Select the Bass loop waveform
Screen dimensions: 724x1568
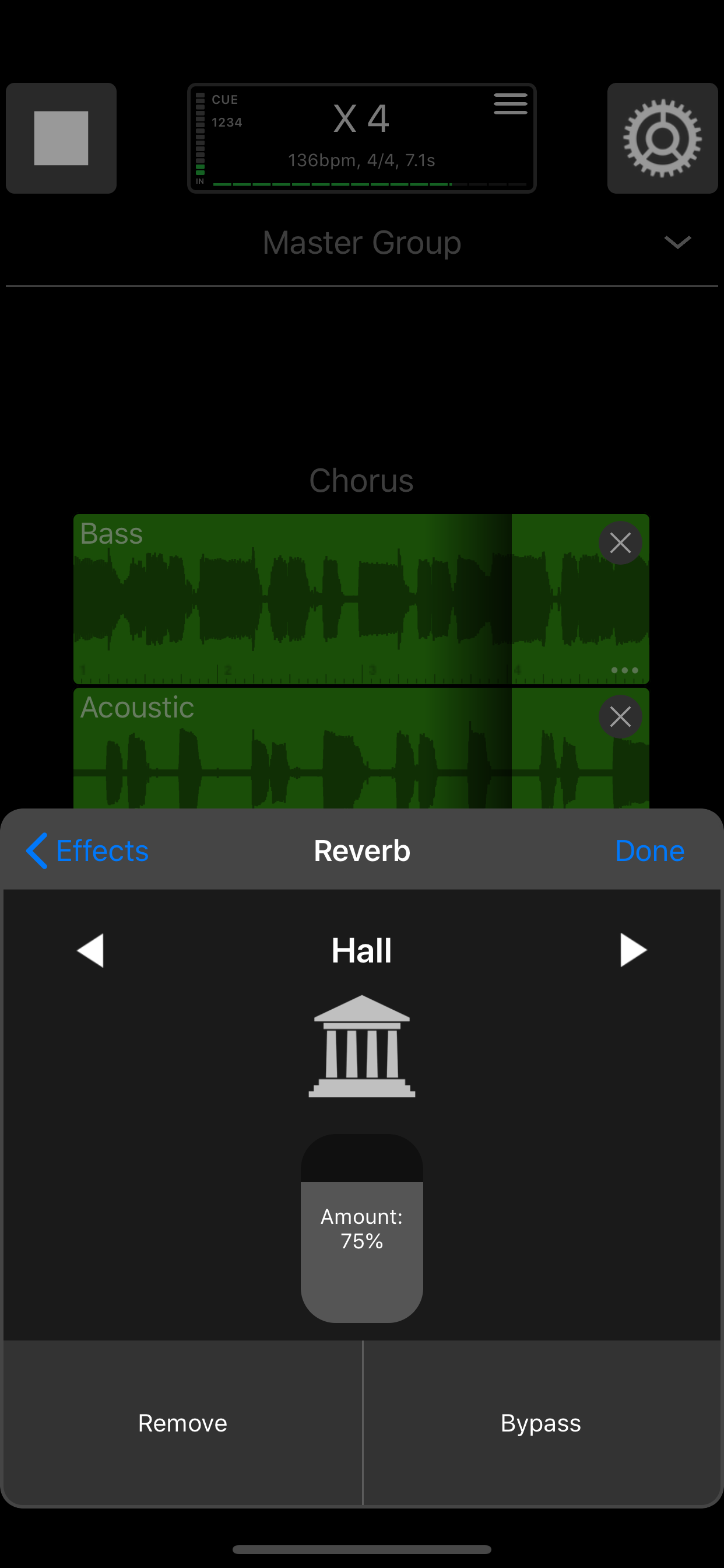coord(361,599)
